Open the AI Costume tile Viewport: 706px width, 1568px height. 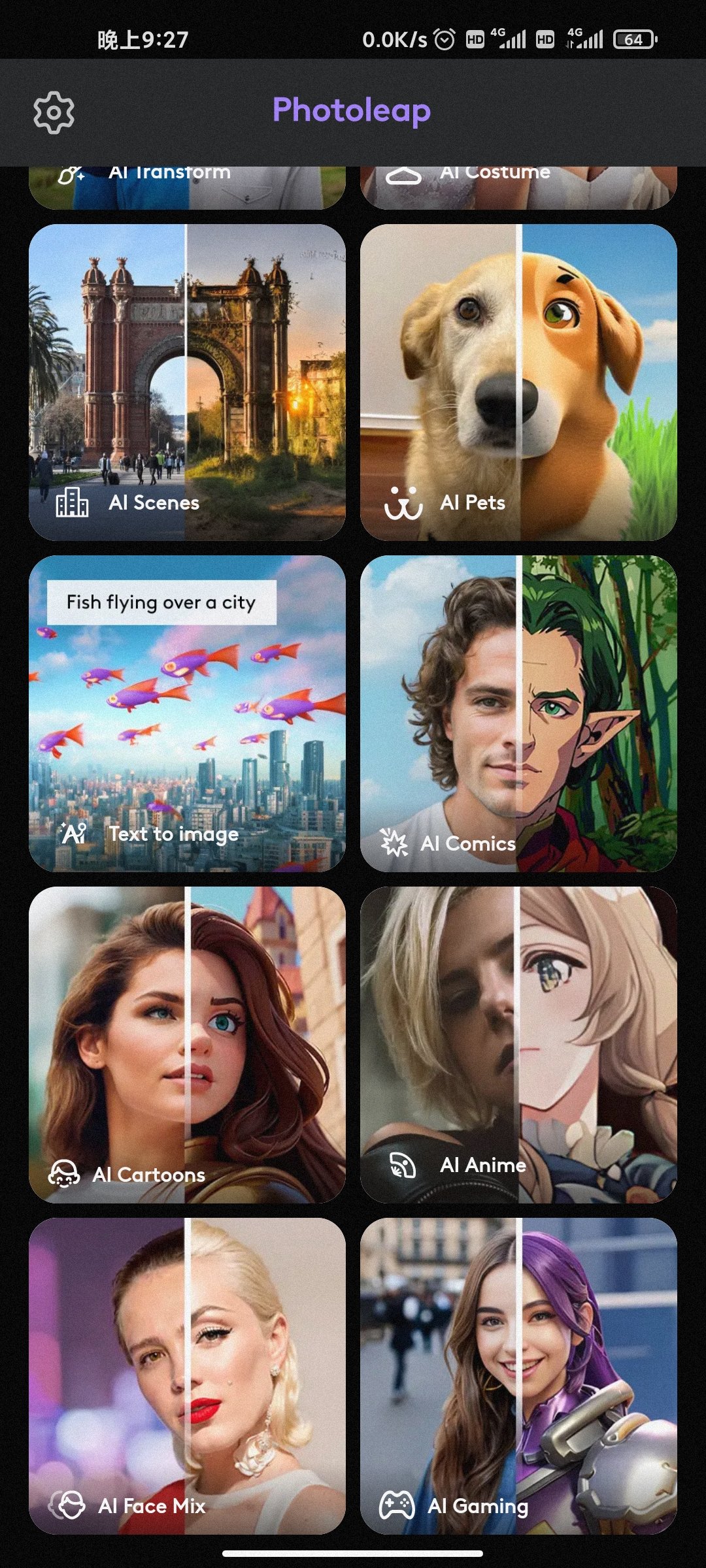click(x=518, y=188)
